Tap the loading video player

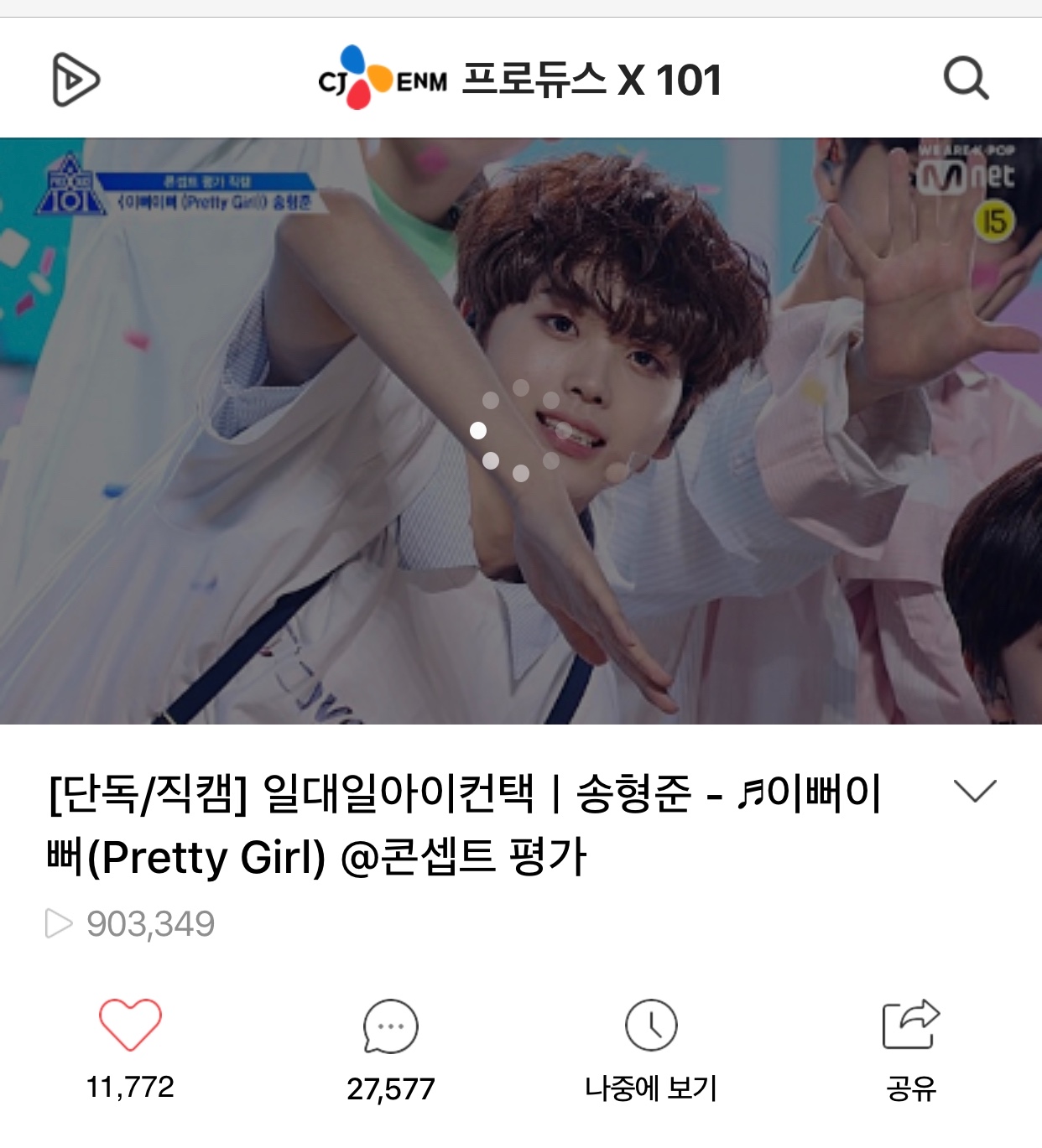pyautogui.click(x=520, y=430)
